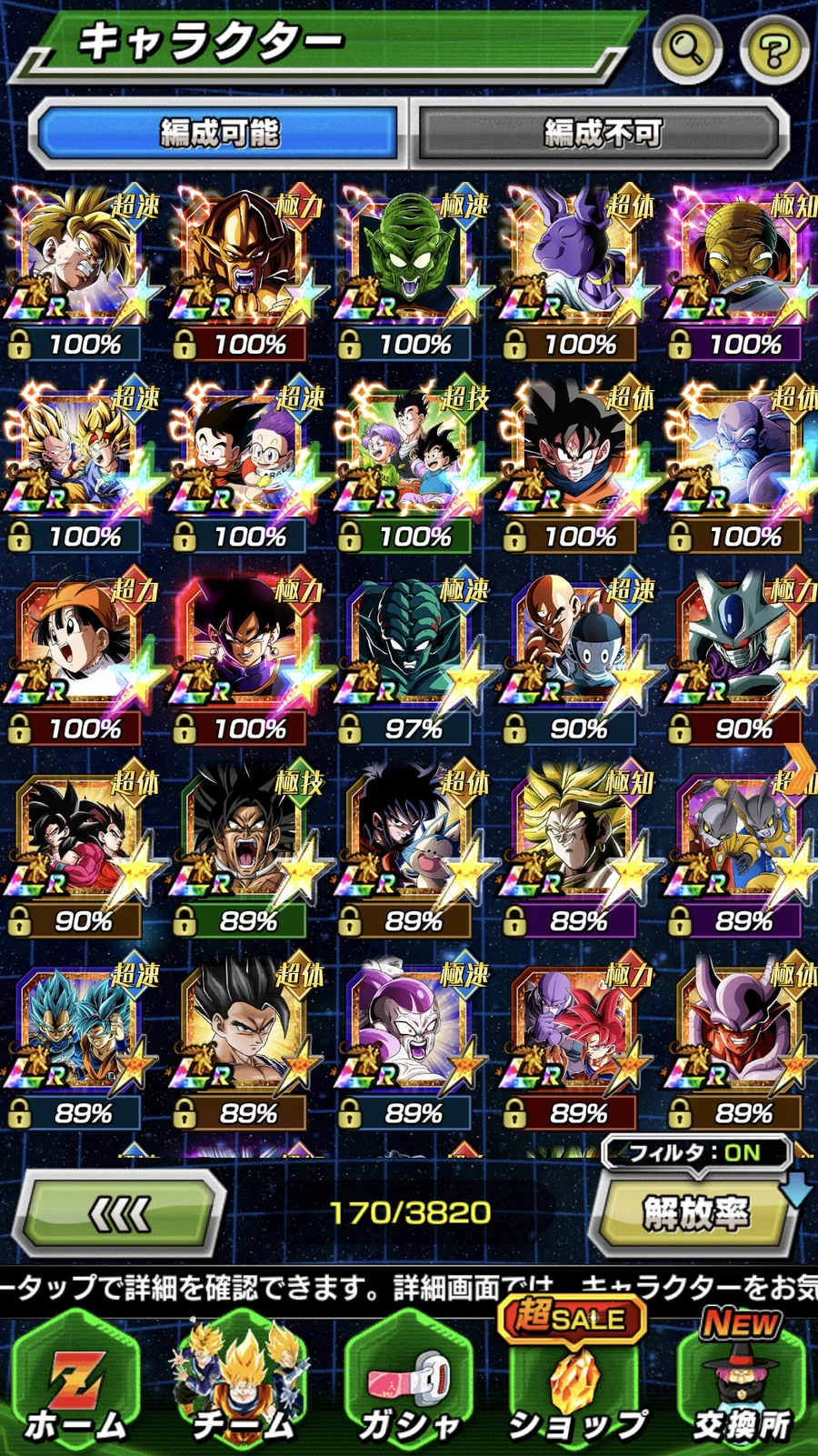This screenshot has width=818, height=1456.
Task: Tap the orange arrow beside the character grid
Action: [x=800, y=767]
